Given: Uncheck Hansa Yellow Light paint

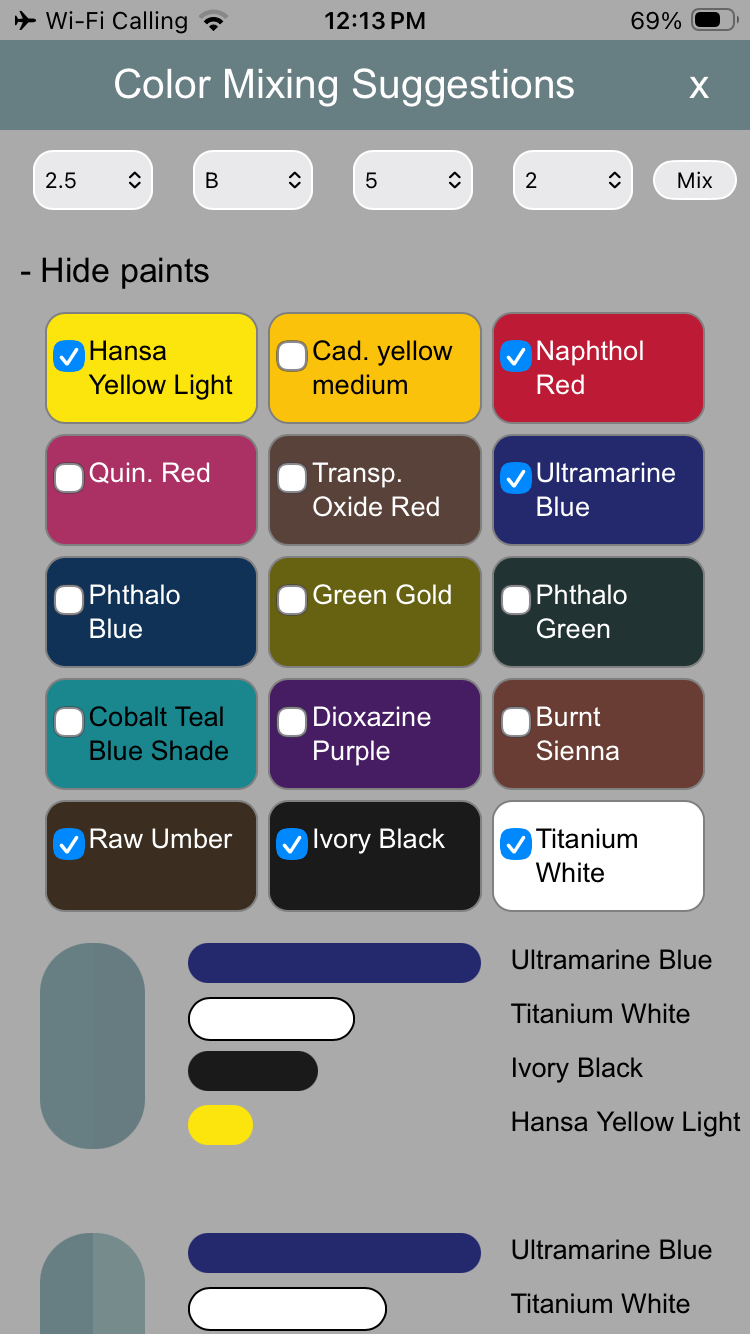Looking at the screenshot, I should pyautogui.click(x=68, y=356).
